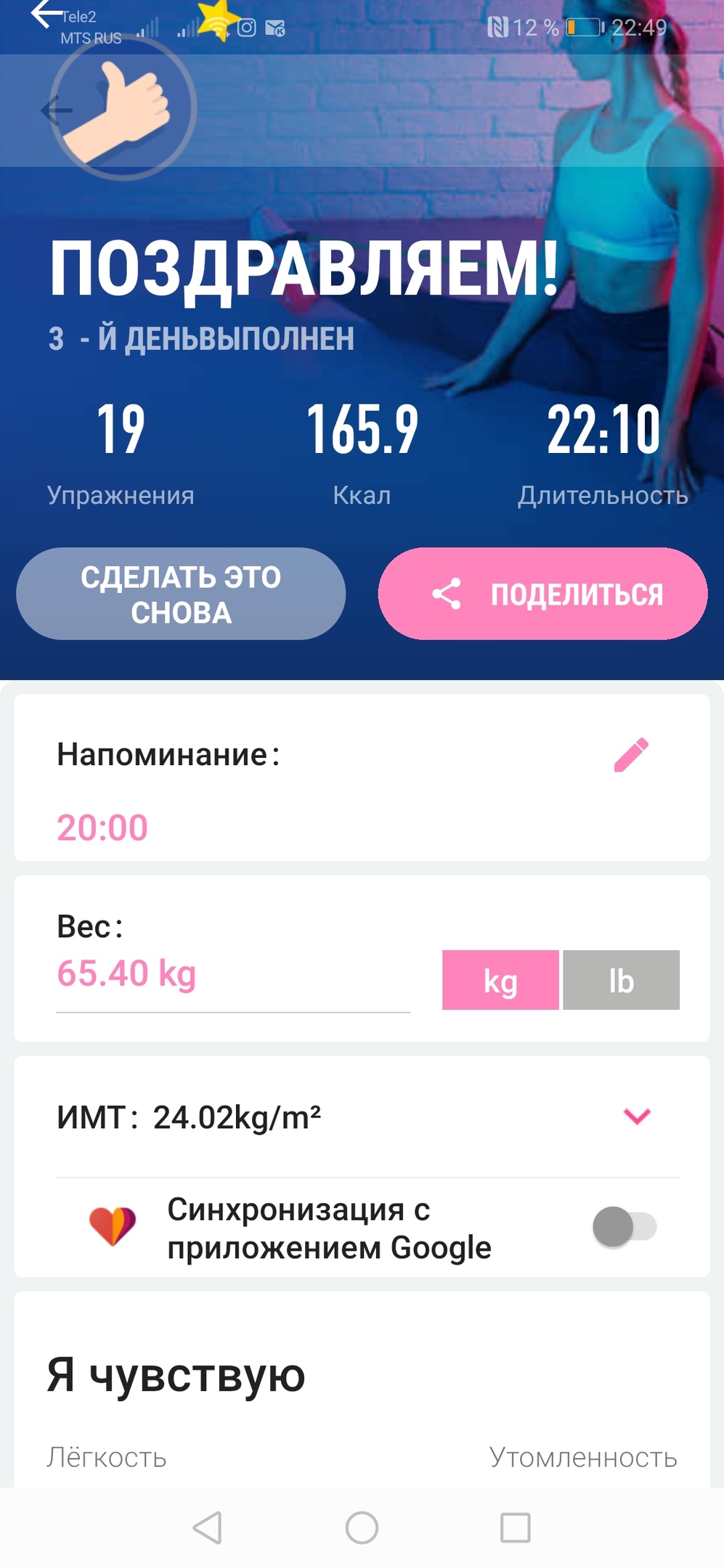724x1568 pixels.
Task: Share results with ПОДЕЛИТЬСЯ button
Action: pyautogui.click(x=542, y=594)
